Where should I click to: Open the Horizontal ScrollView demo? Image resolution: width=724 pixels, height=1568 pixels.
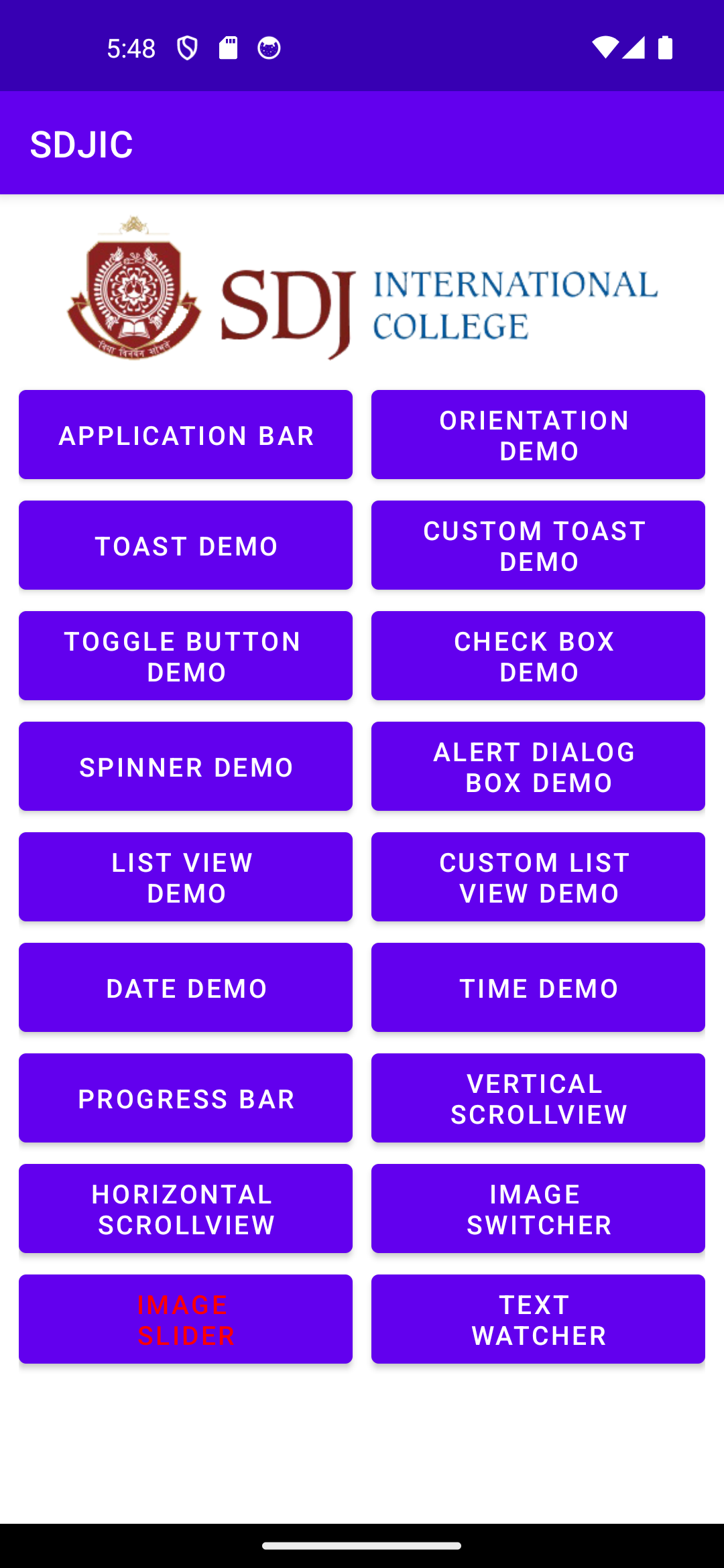coord(186,1208)
